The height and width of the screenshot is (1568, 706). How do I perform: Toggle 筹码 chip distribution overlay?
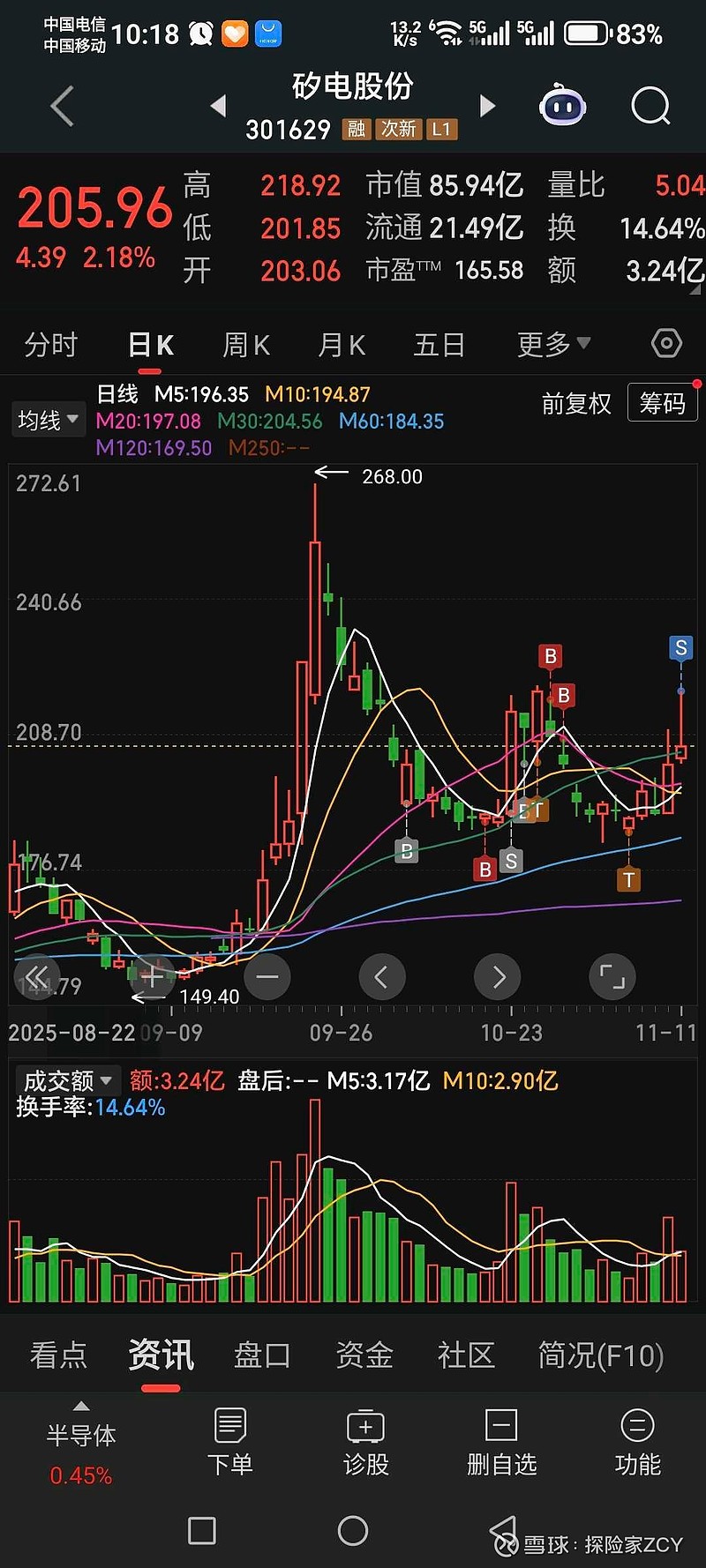[662, 402]
